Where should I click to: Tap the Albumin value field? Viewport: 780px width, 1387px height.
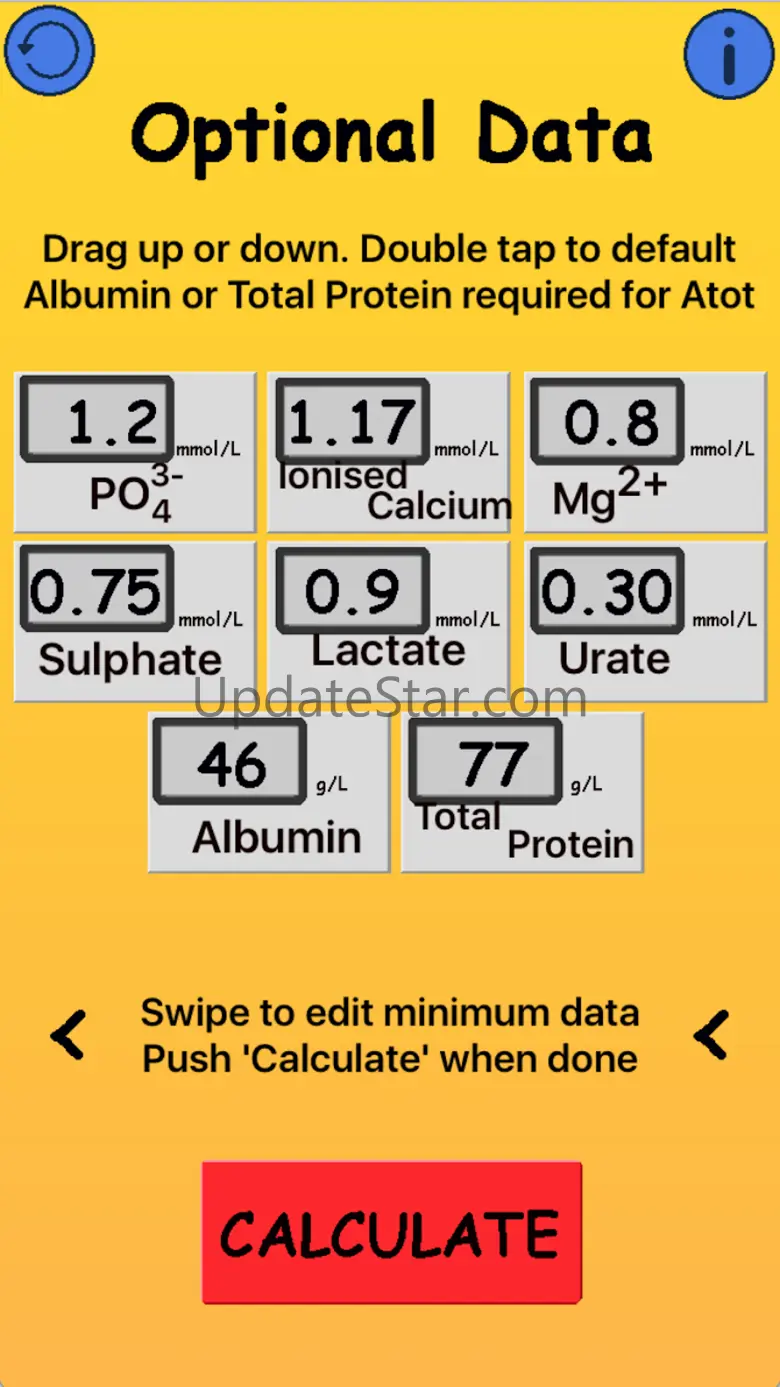(230, 763)
